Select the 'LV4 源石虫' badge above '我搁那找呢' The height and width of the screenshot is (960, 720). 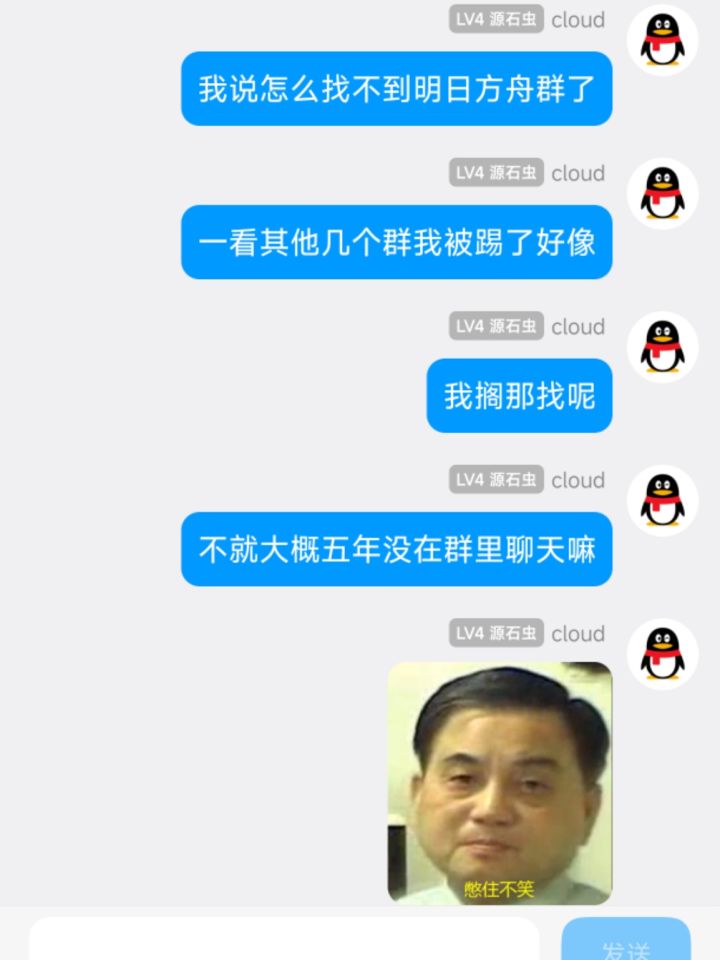496,326
